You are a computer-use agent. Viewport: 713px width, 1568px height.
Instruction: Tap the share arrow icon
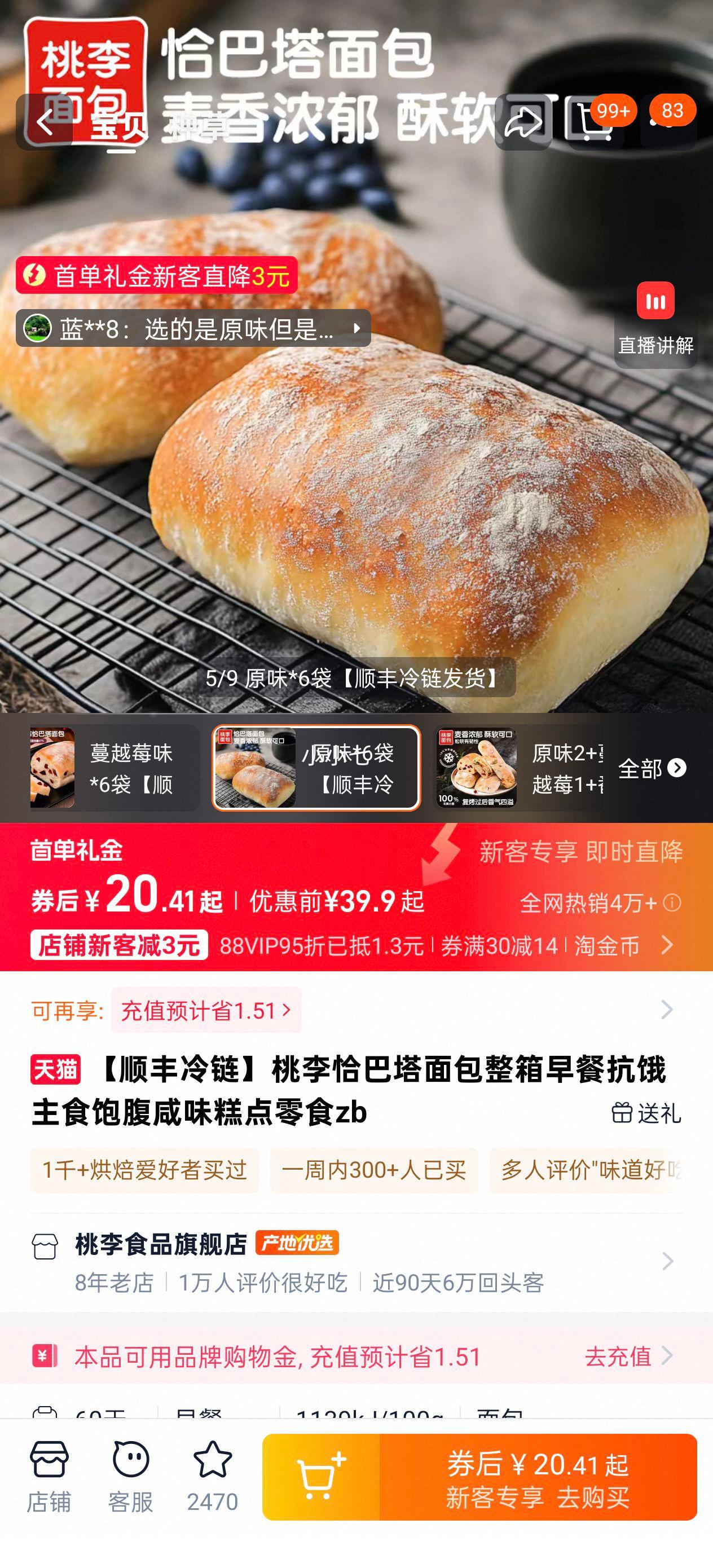click(522, 122)
